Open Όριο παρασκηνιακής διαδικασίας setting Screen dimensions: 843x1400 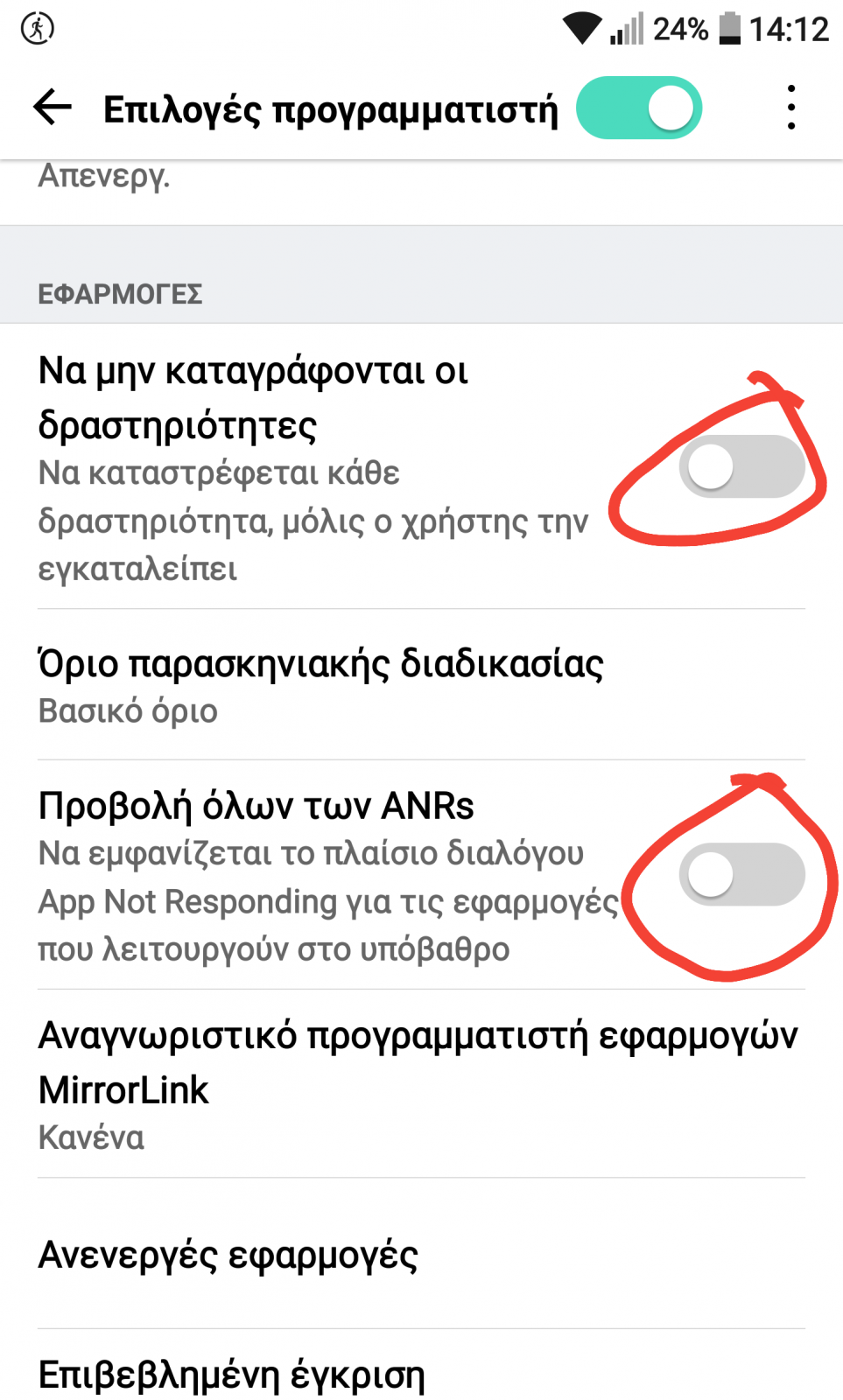point(421,685)
